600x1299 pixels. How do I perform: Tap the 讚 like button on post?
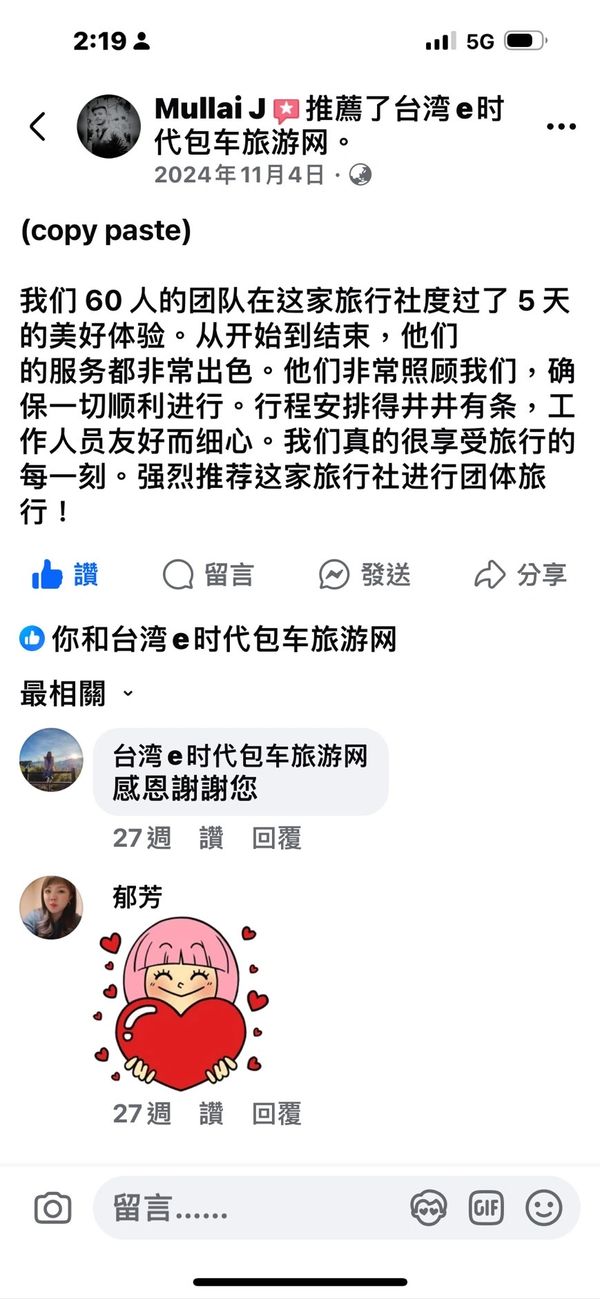(x=66, y=575)
